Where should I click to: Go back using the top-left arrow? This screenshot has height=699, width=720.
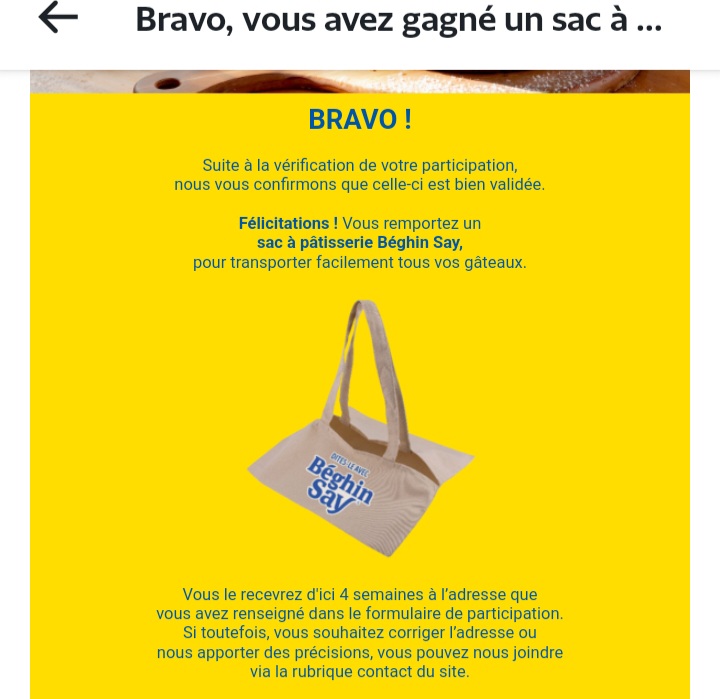58,19
